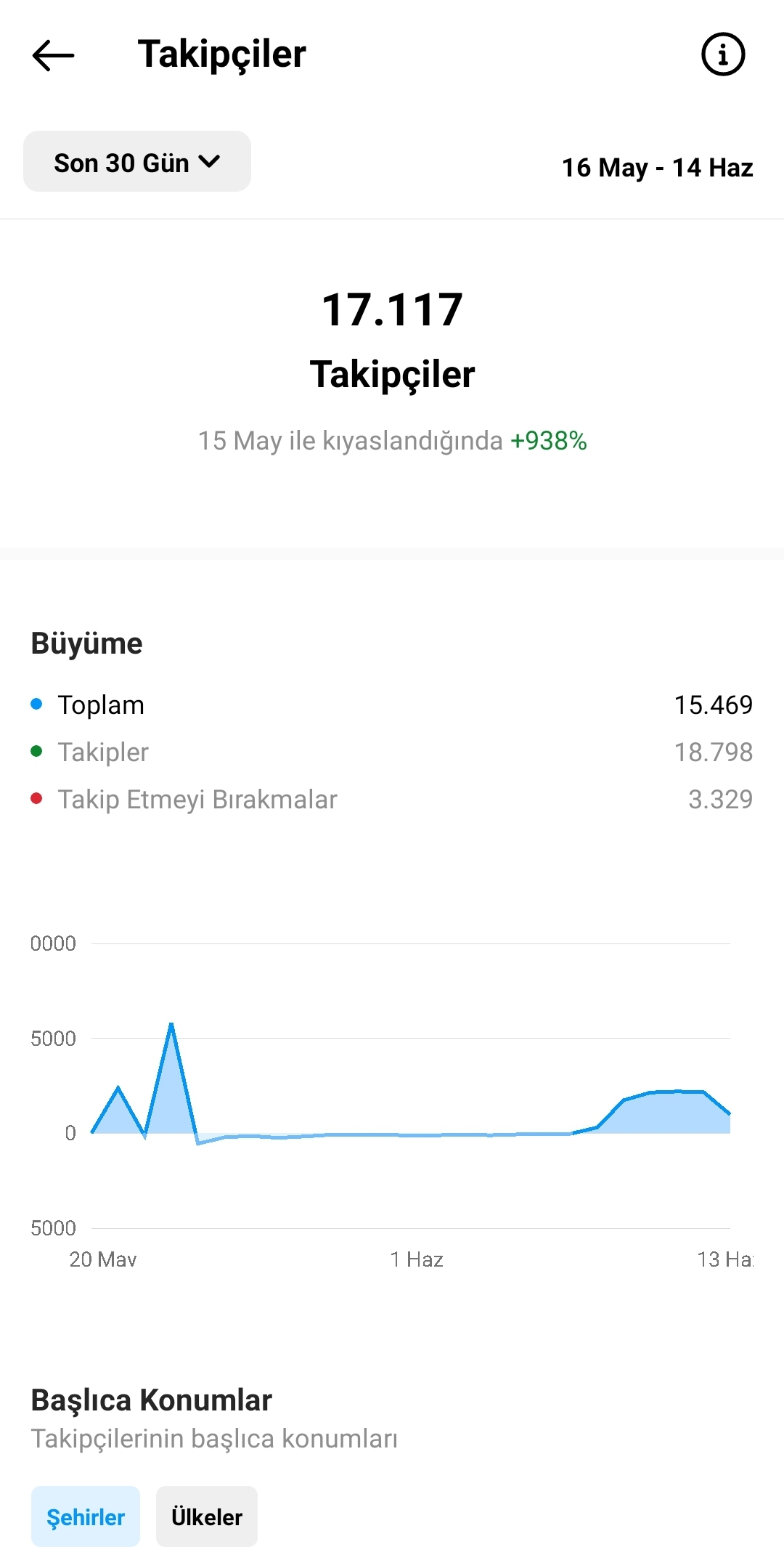This screenshot has height=1547, width=784.
Task: Switch to the Ülkeler chip
Action: point(207,1516)
